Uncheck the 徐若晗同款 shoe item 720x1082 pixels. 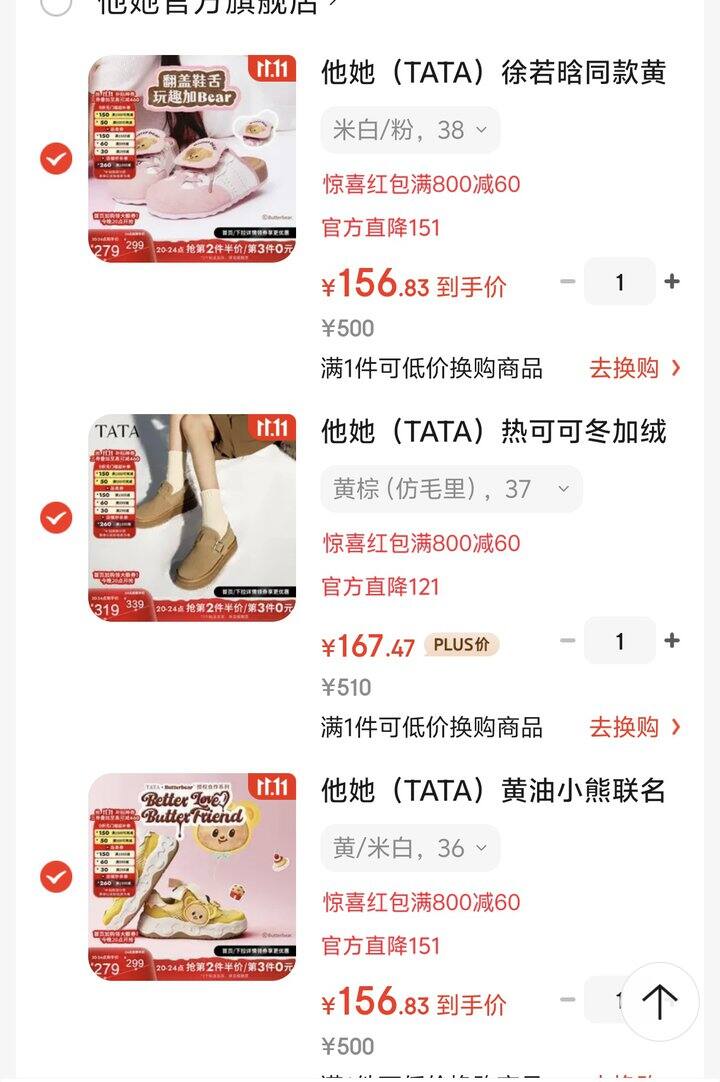[x=56, y=159]
